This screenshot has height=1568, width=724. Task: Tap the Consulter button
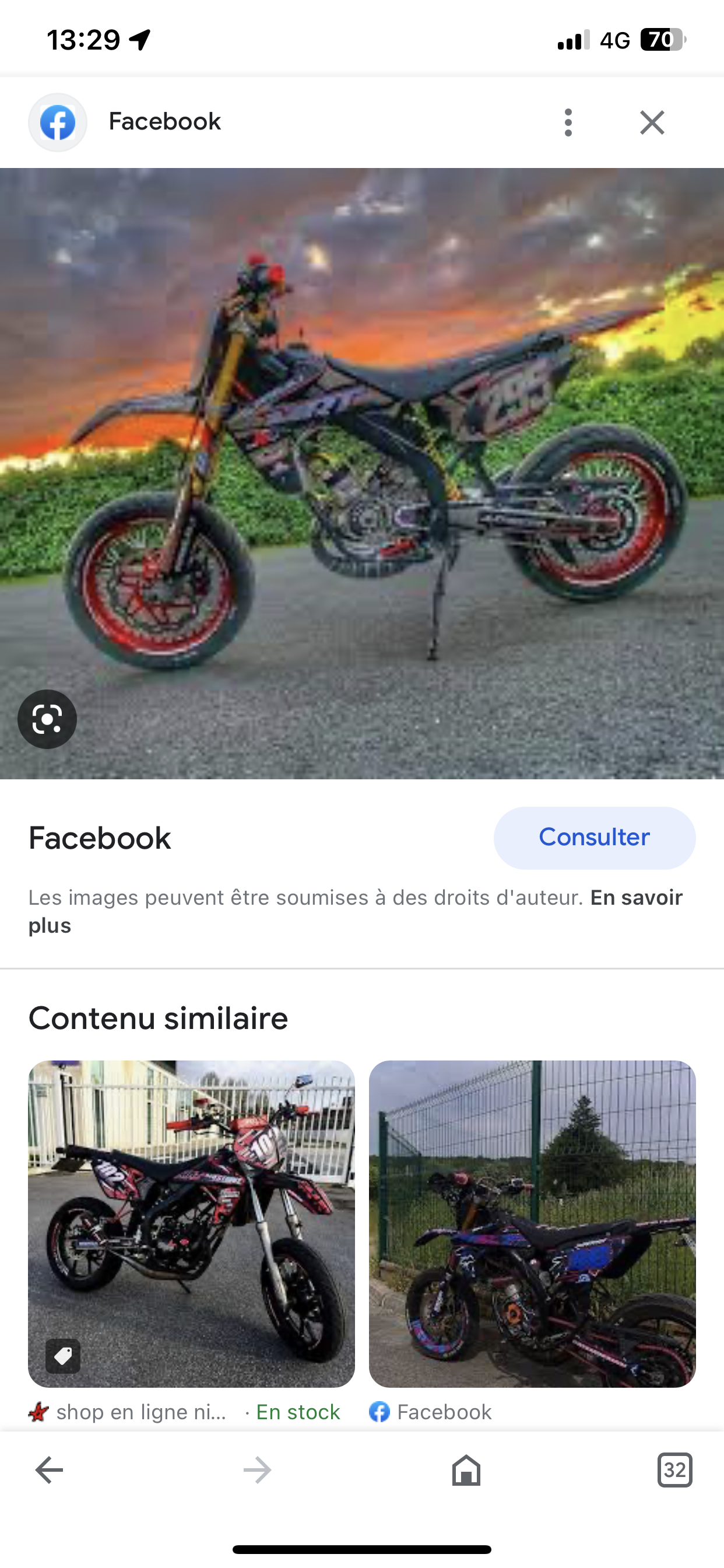pos(594,838)
